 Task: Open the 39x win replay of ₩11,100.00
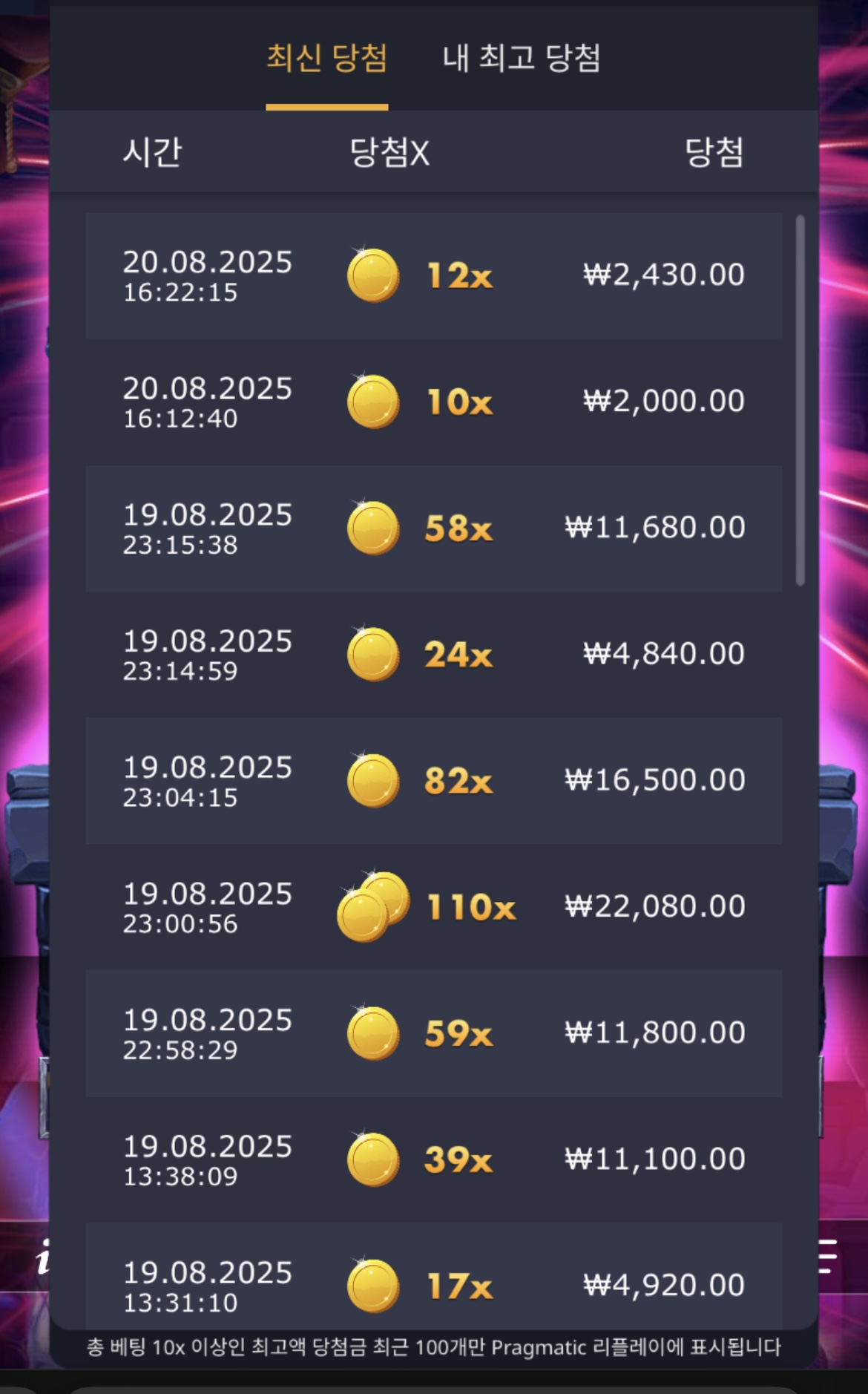433,1159
